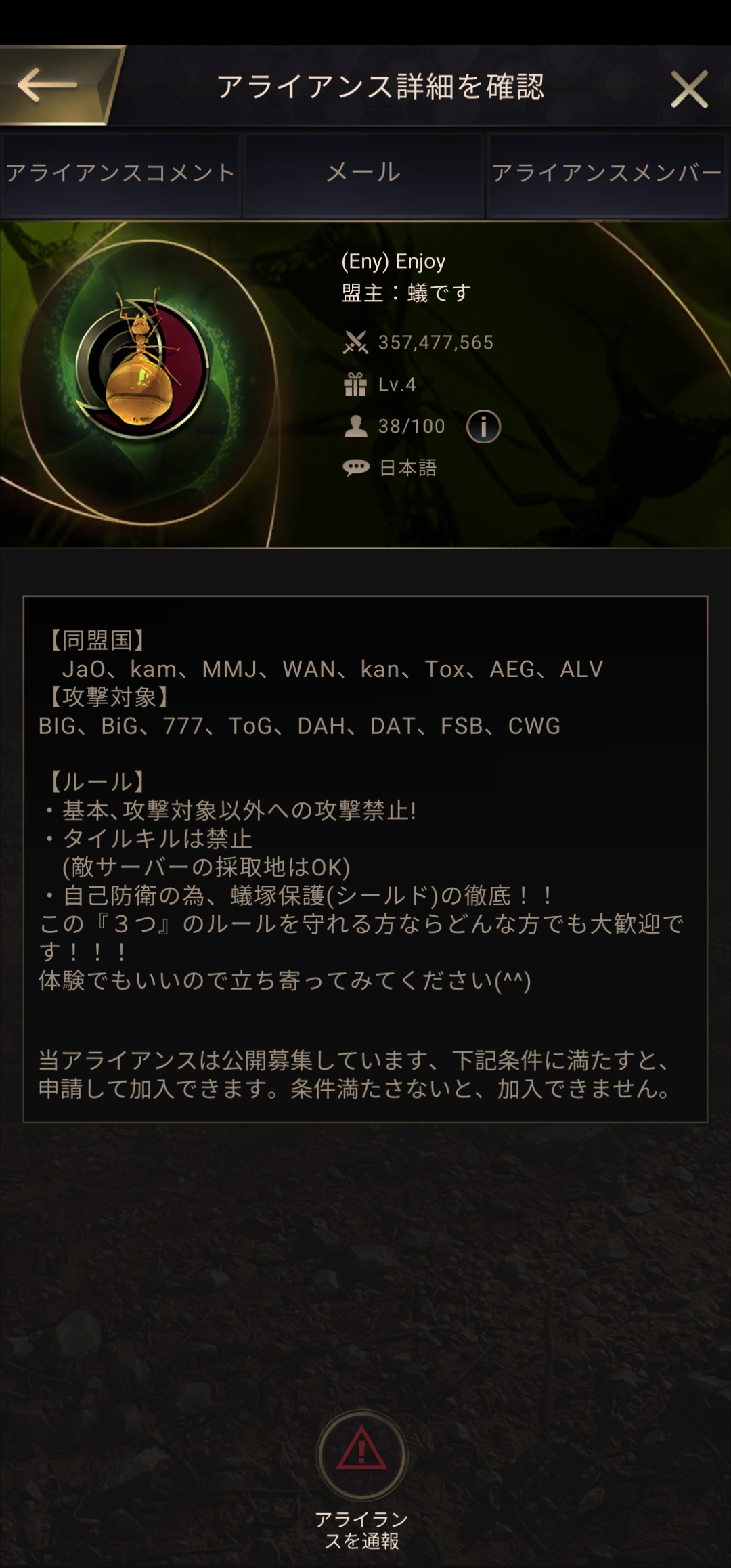
Task: Open アライアンスコメント tab
Action: click(121, 174)
